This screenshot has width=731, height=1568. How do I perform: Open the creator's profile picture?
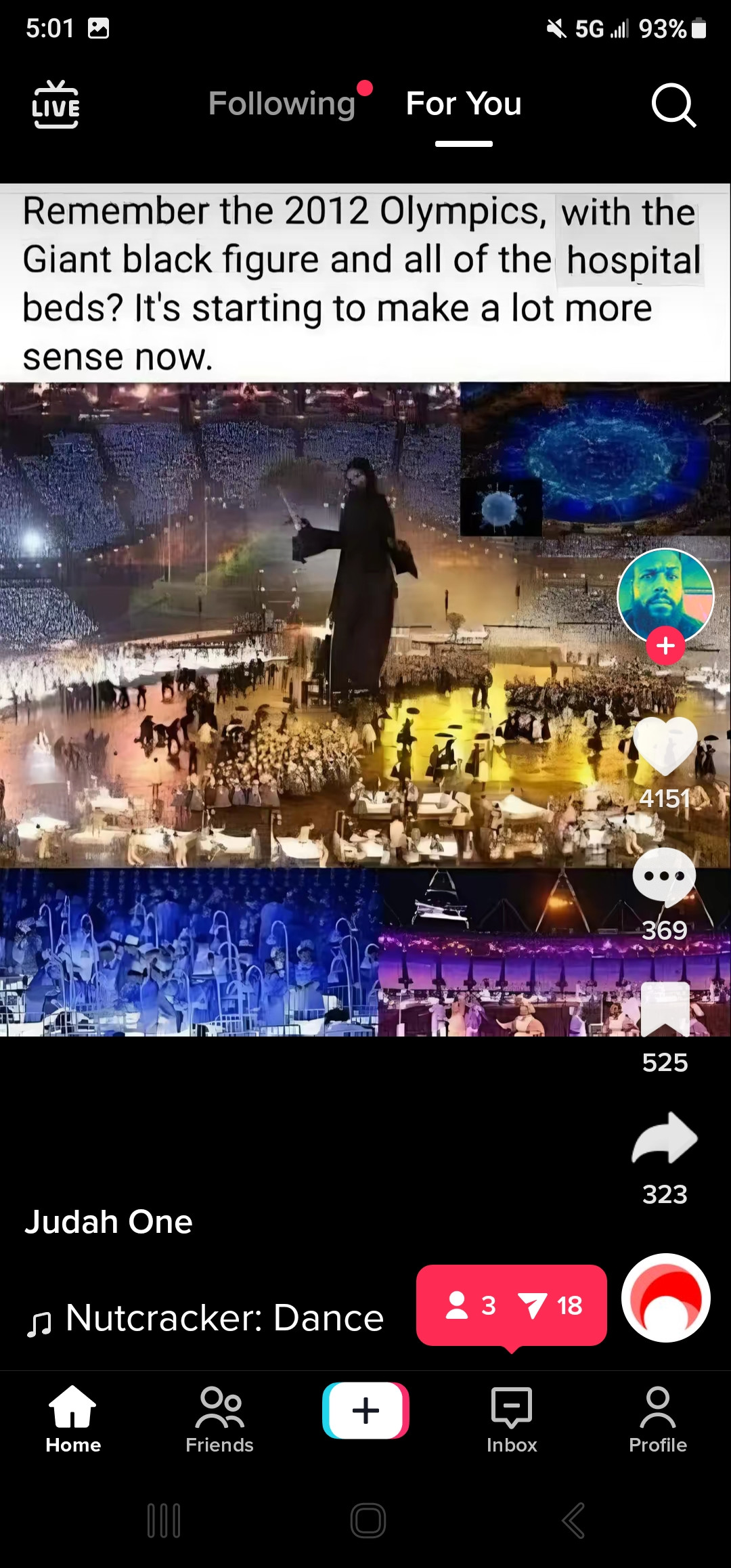point(665,596)
